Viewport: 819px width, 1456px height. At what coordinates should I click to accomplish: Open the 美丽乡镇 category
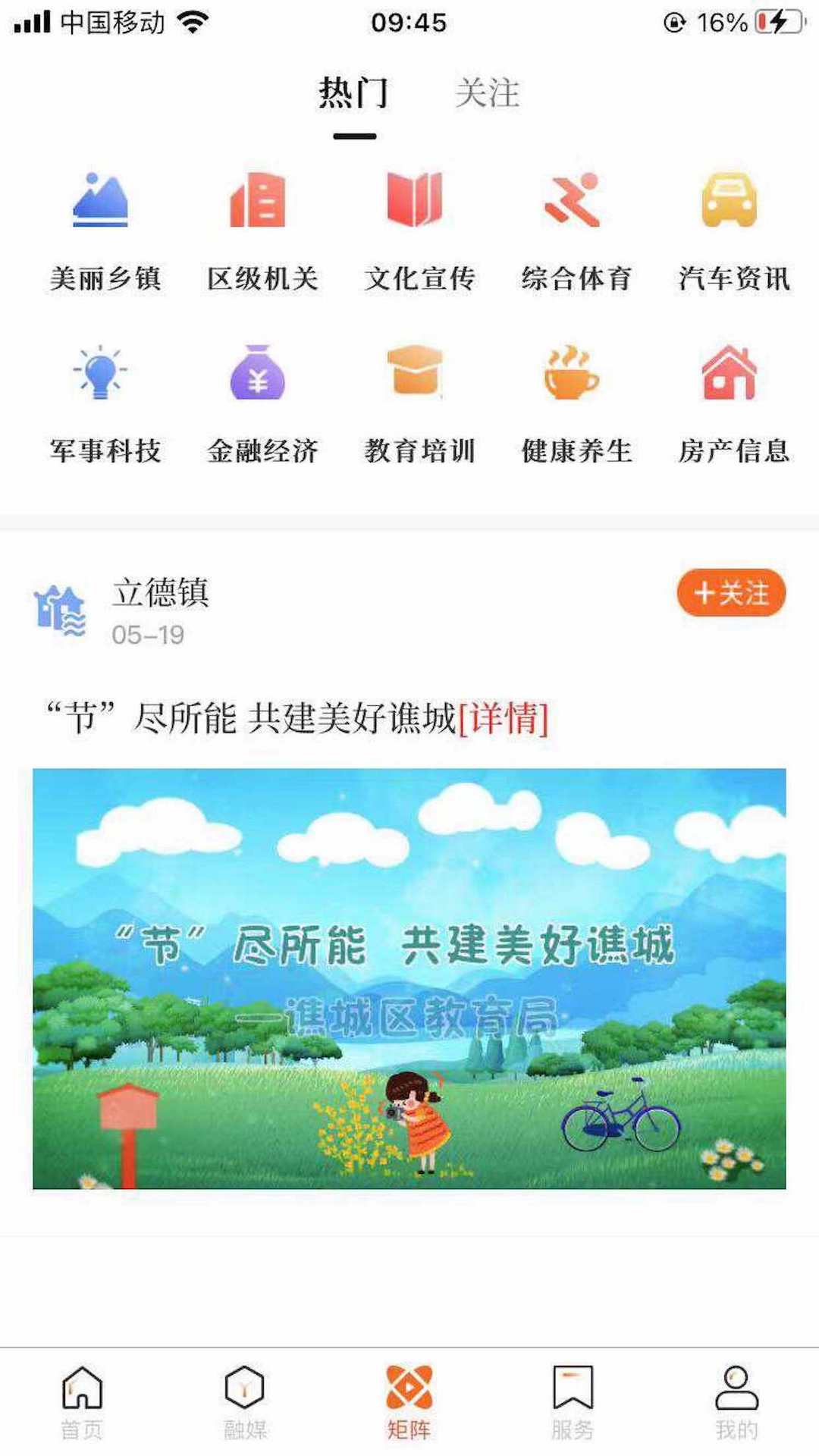(105, 231)
